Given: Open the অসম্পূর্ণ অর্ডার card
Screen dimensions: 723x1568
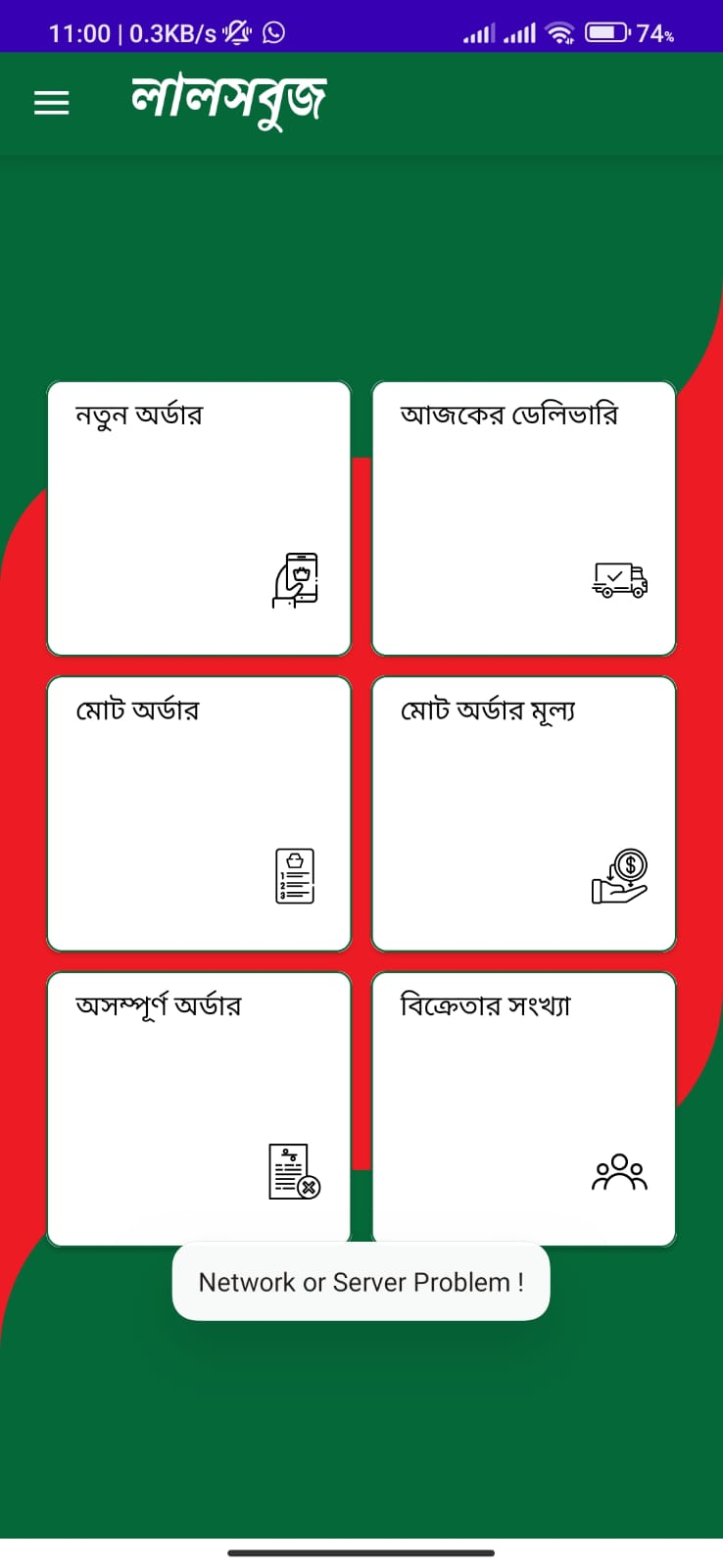Looking at the screenshot, I should click(199, 1108).
